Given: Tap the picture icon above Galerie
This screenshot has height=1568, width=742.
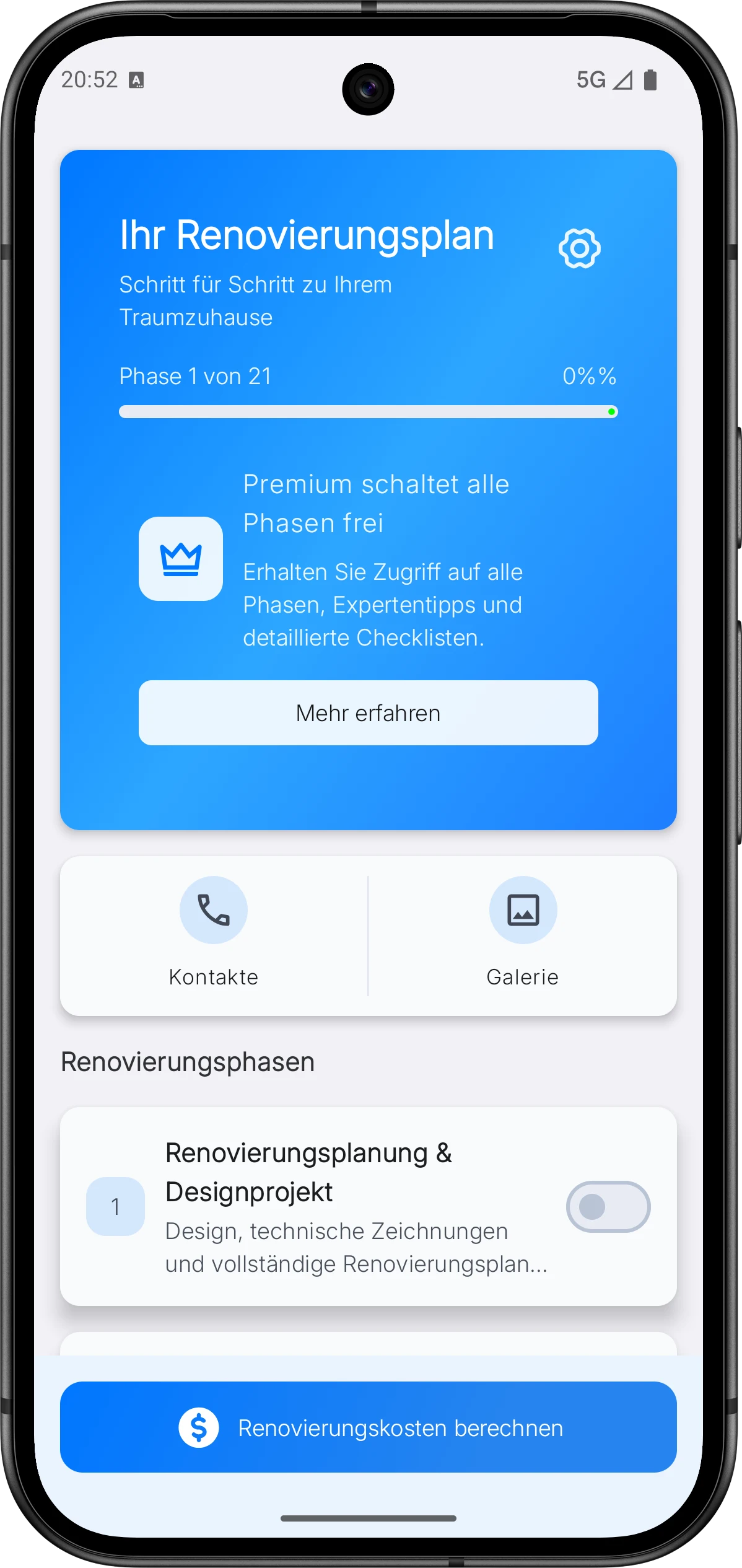Looking at the screenshot, I should click(523, 909).
